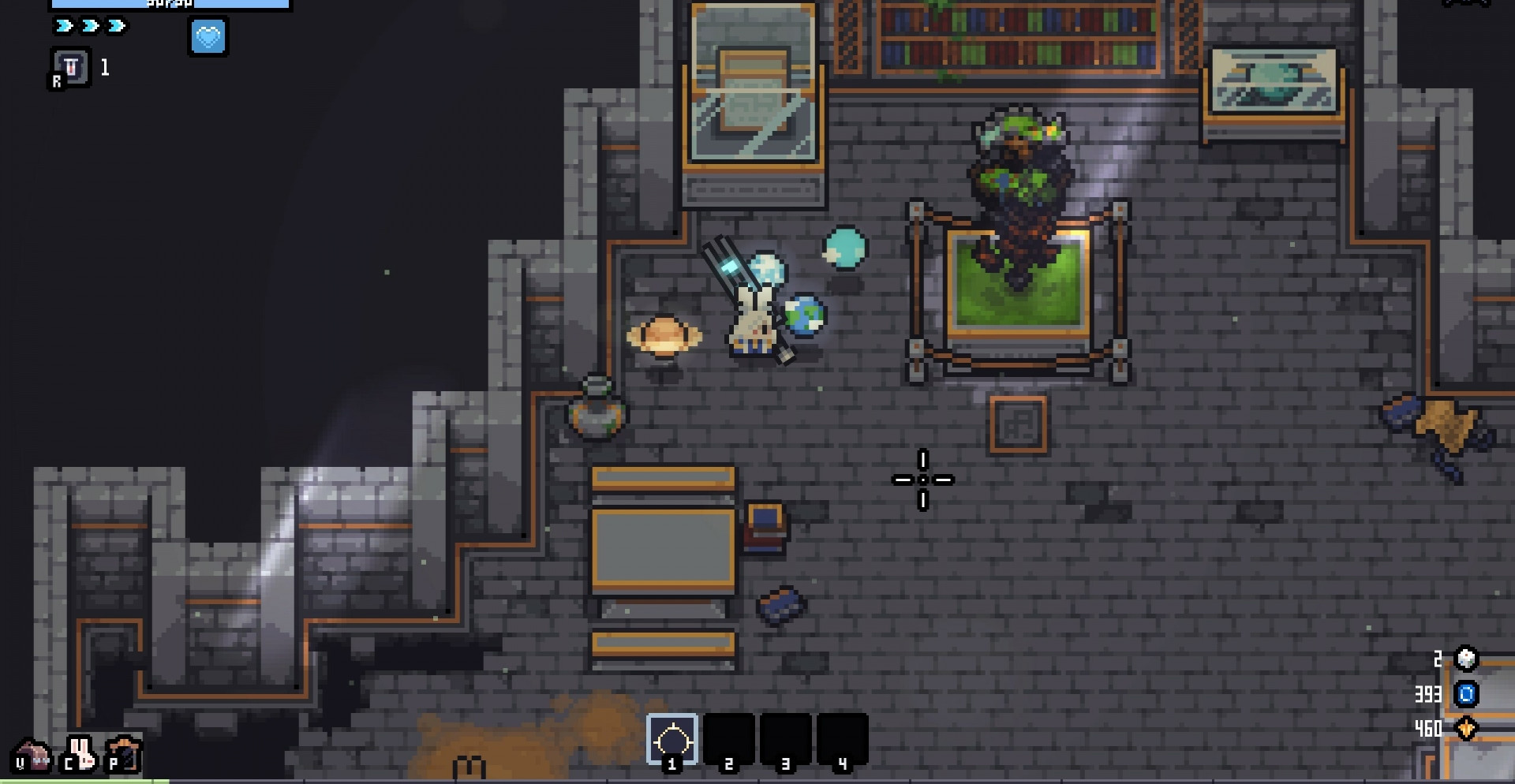Select weapon slot 1 in the hotbar
This screenshot has width=1515, height=784.
pyautogui.click(x=672, y=739)
